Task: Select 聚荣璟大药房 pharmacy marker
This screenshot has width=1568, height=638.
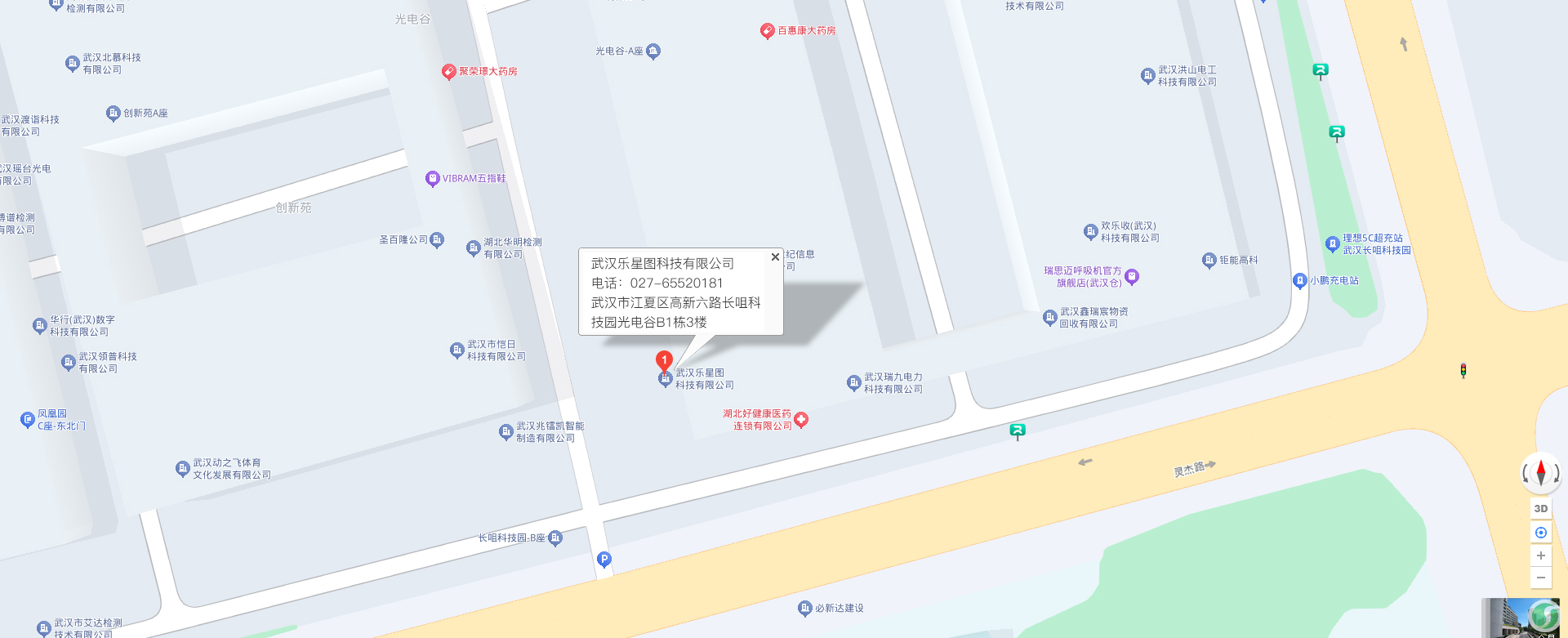Action: coord(448,72)
